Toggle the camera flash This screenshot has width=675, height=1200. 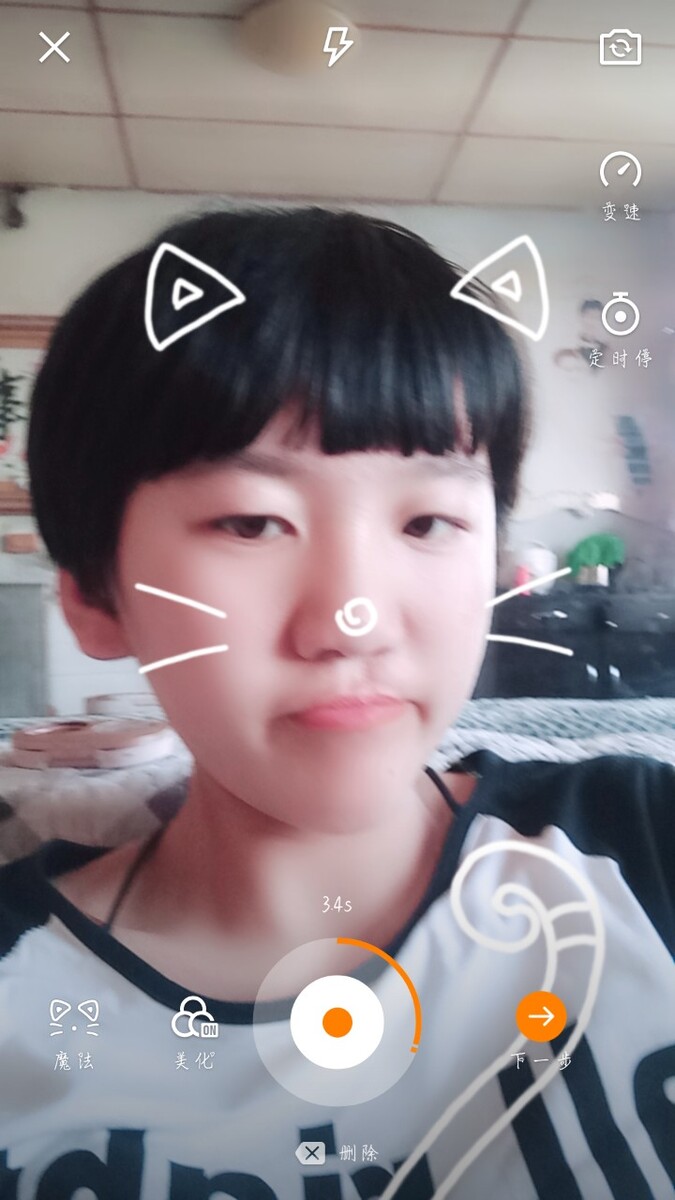pos(338,47)
